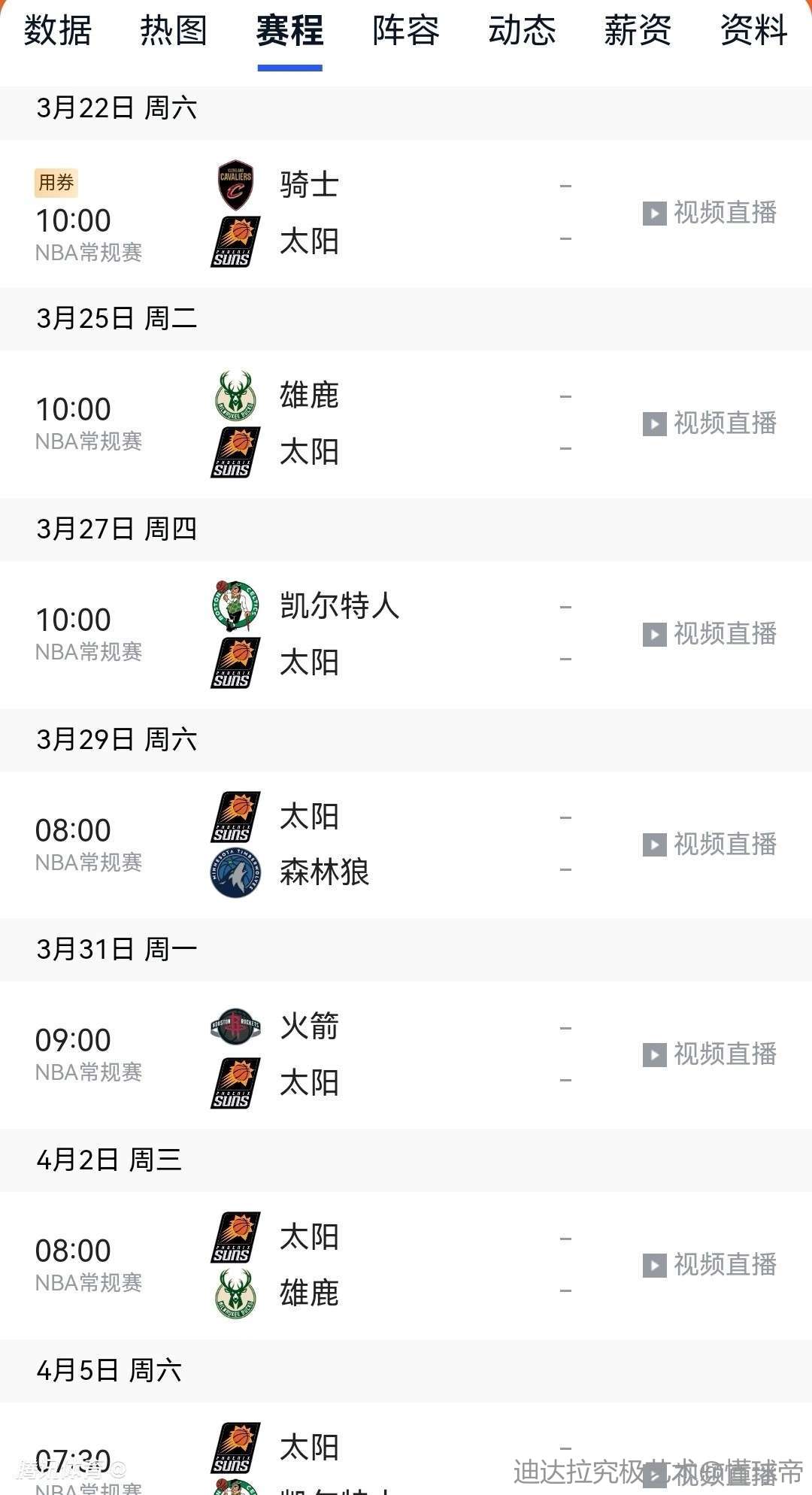Open the 资料 tab
Image resolution: width=812 pixels, height=1495 pixels.
(x=753, y=32)
